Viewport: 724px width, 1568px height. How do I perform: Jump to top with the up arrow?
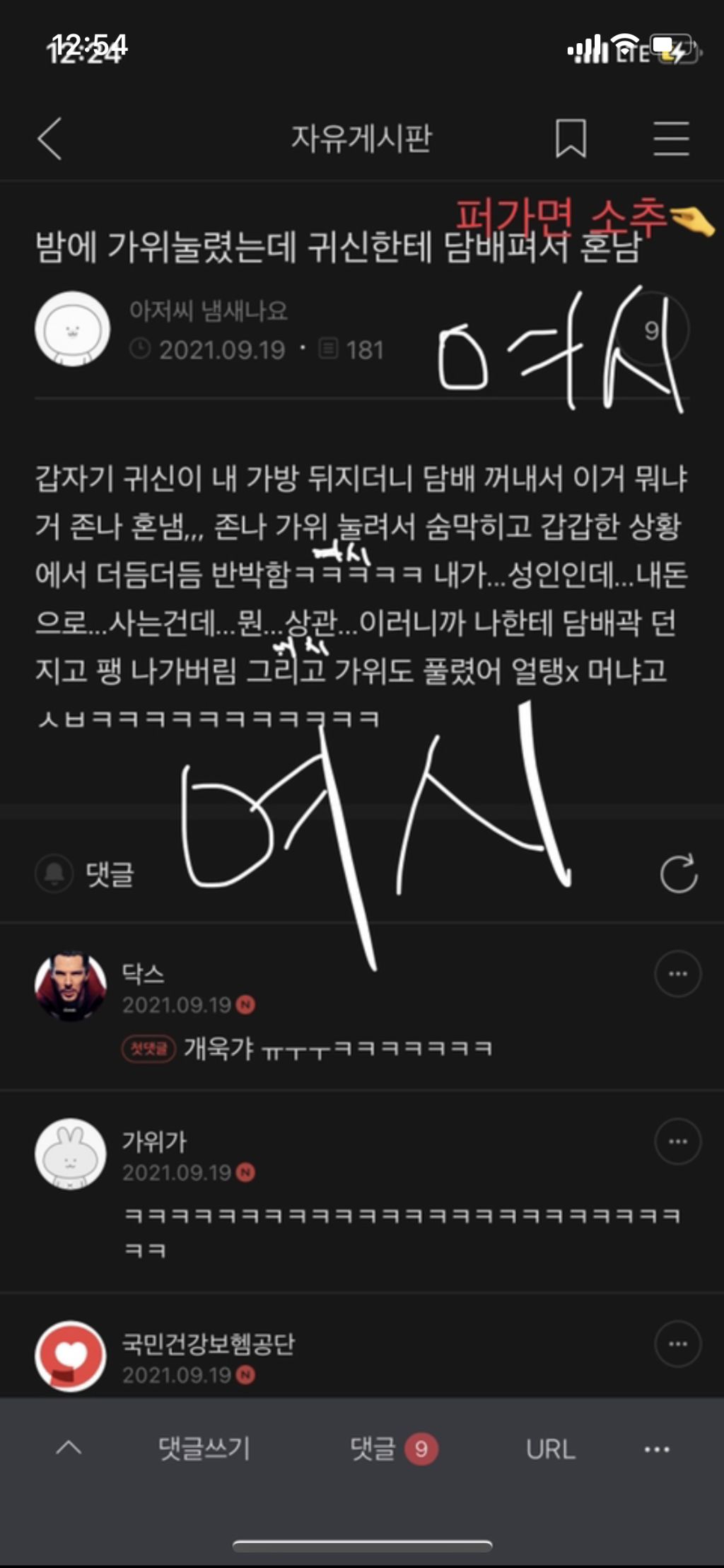point(69,1448)
